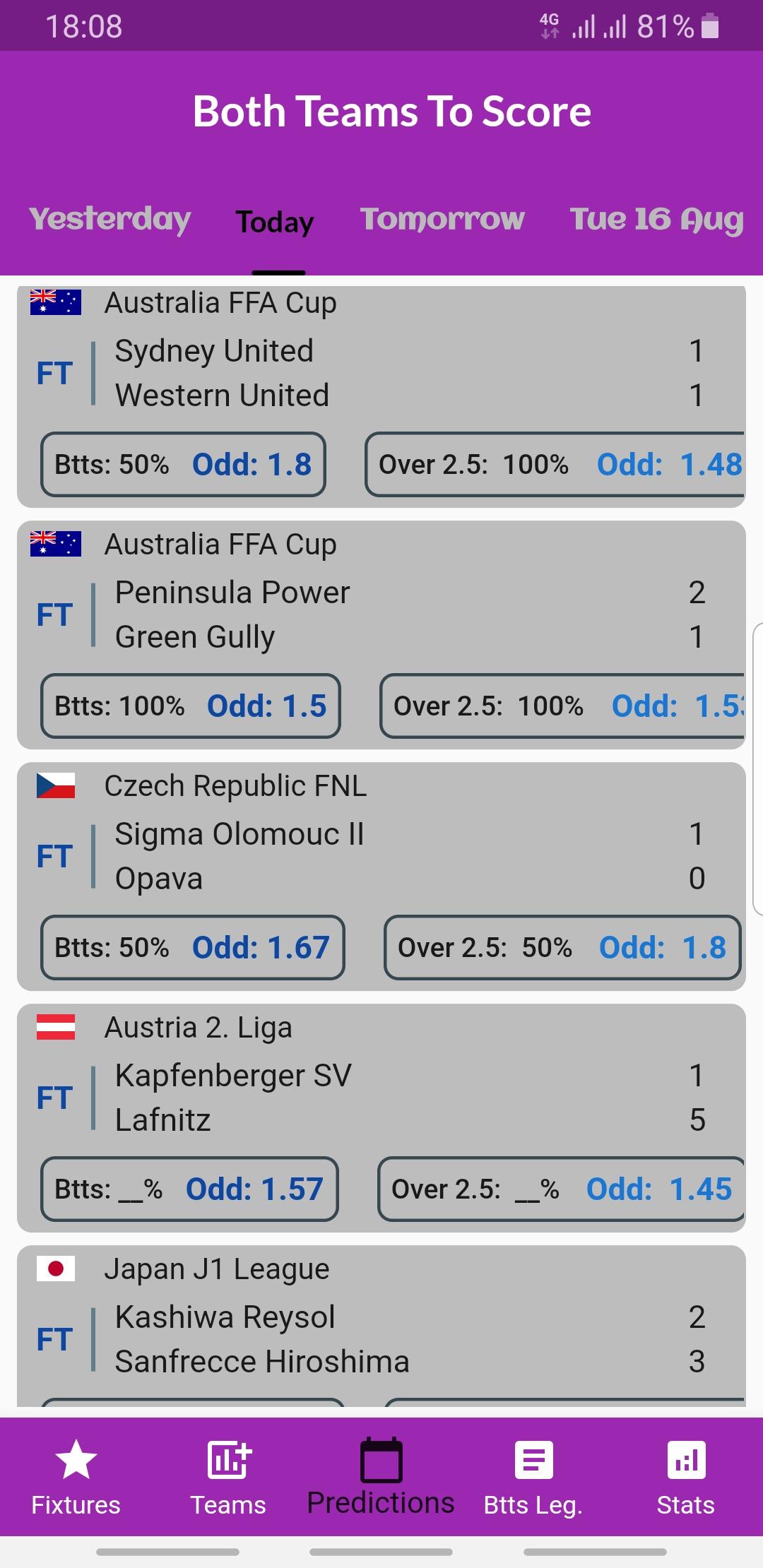Go to the Fixtures tab
The height and width of the screenshot is (1568, 763).
click(76, 1478)
